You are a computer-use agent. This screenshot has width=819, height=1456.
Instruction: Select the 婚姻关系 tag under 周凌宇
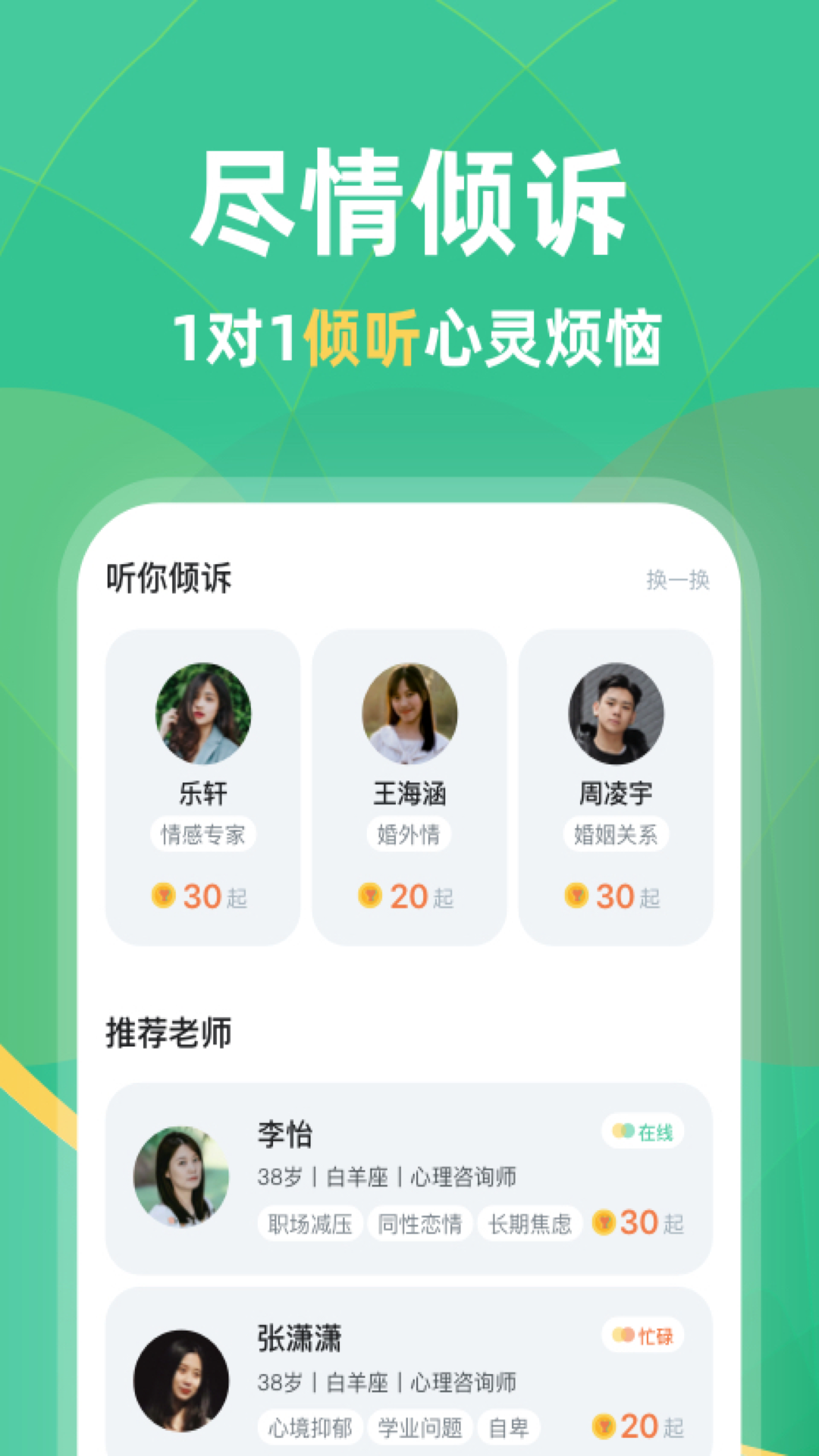click(x=616, y=836)
